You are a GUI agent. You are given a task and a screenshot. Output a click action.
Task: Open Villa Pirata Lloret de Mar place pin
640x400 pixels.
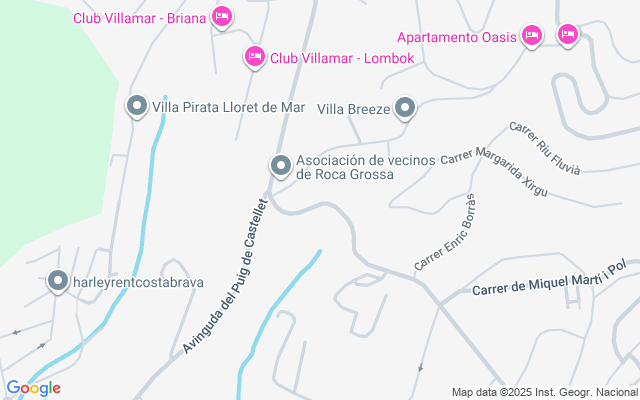[137, 106]
